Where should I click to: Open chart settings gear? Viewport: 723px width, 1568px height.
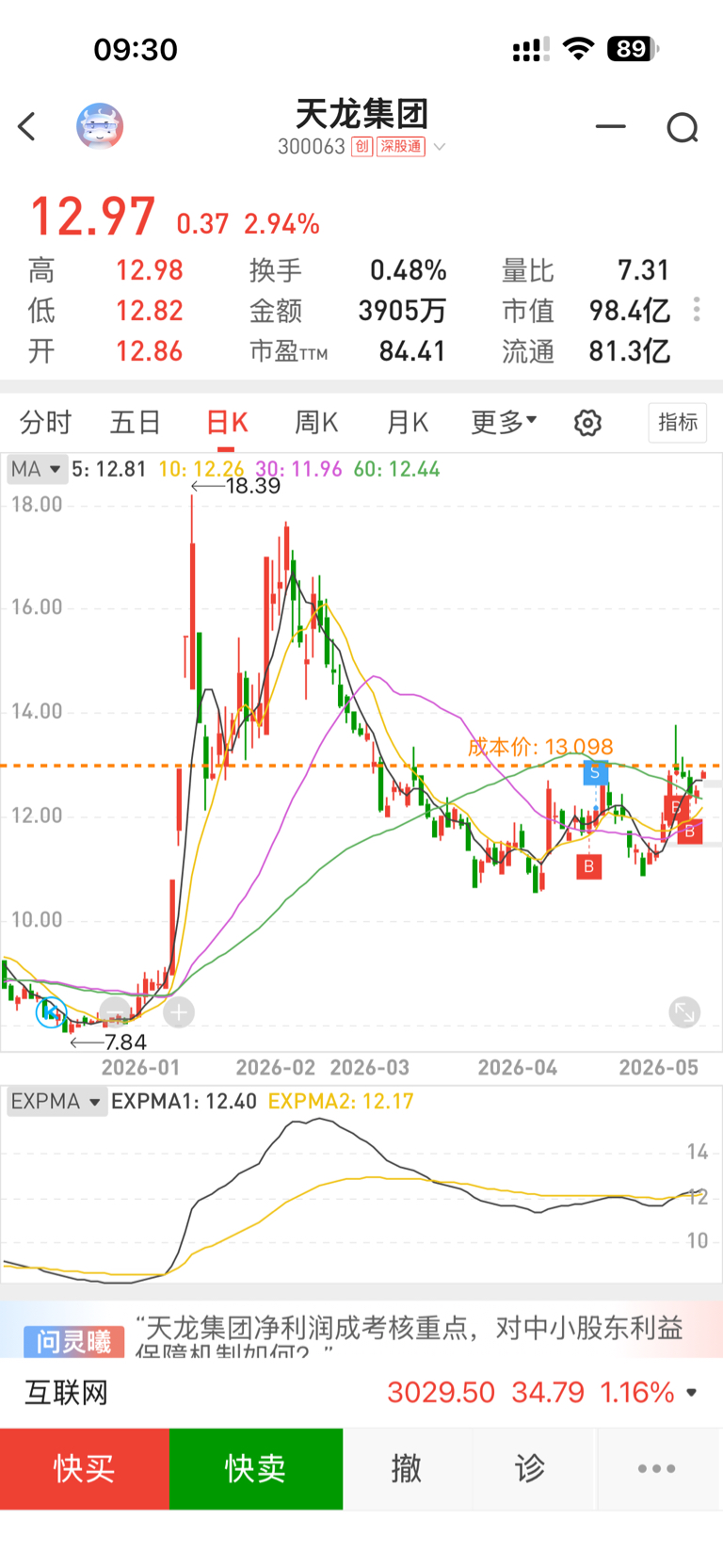587,424
